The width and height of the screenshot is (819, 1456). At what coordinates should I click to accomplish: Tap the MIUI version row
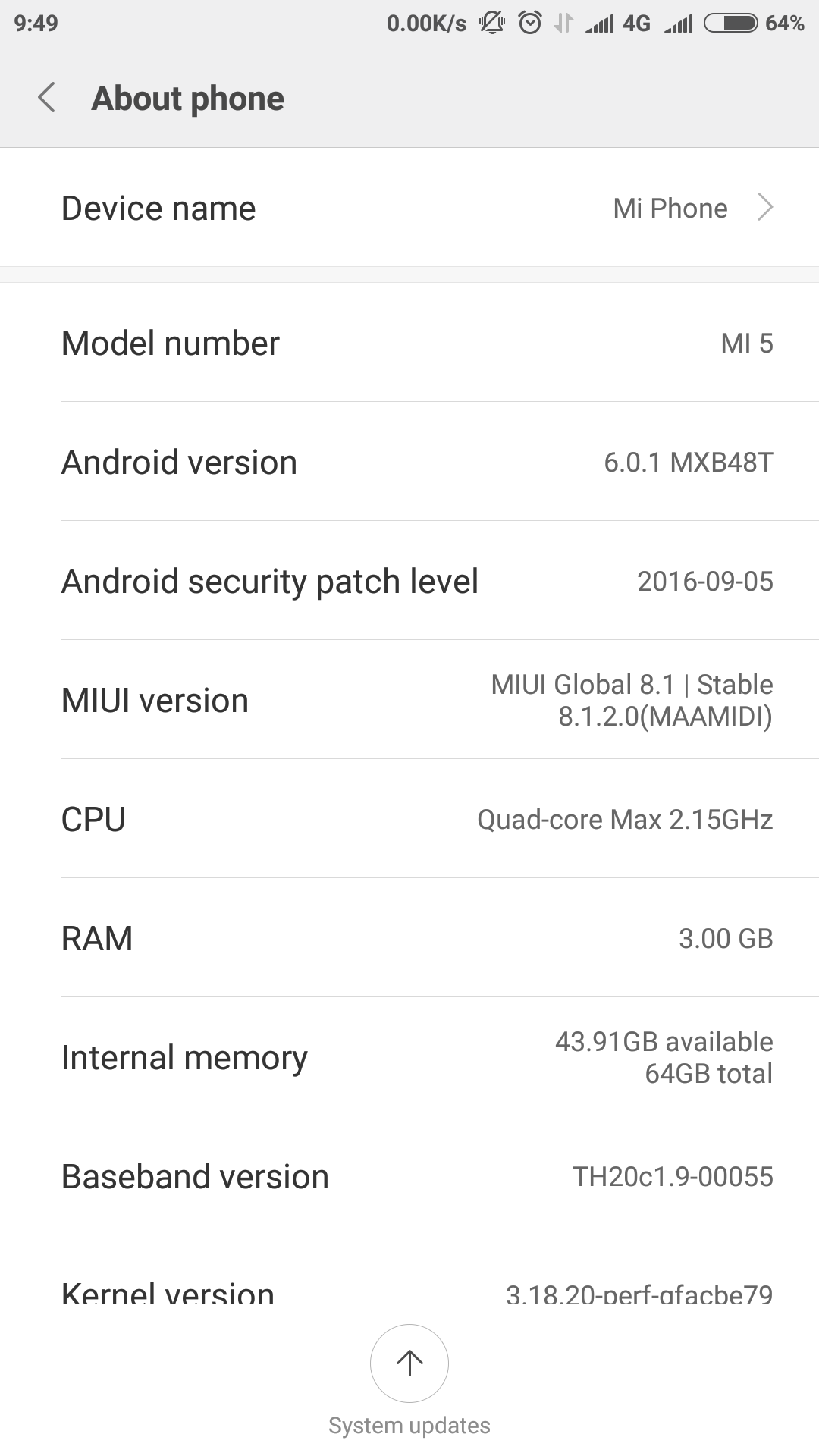coord(409,700)
